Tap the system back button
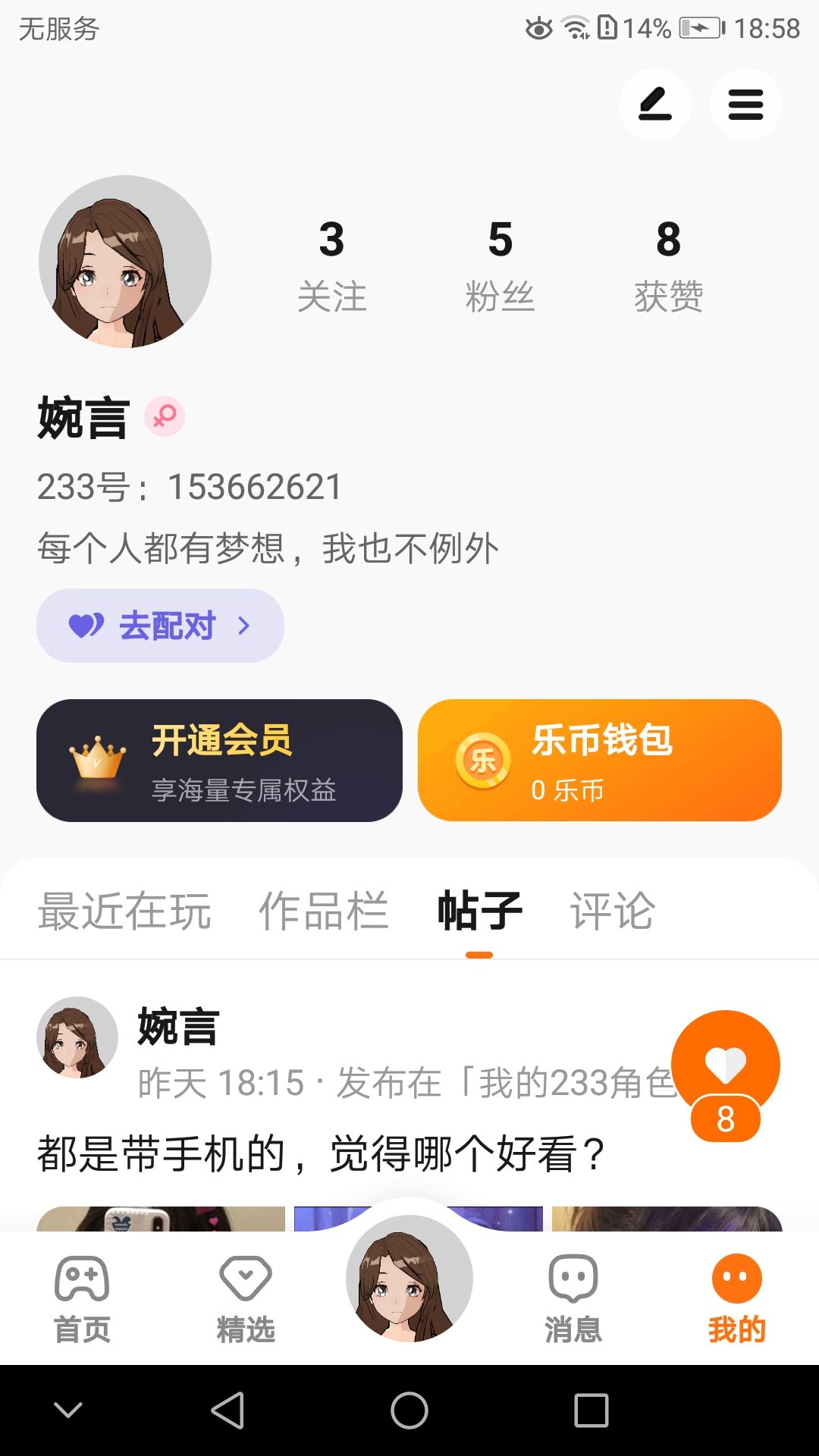Viewport: 819px width, 1456px height. [227, 1410]
